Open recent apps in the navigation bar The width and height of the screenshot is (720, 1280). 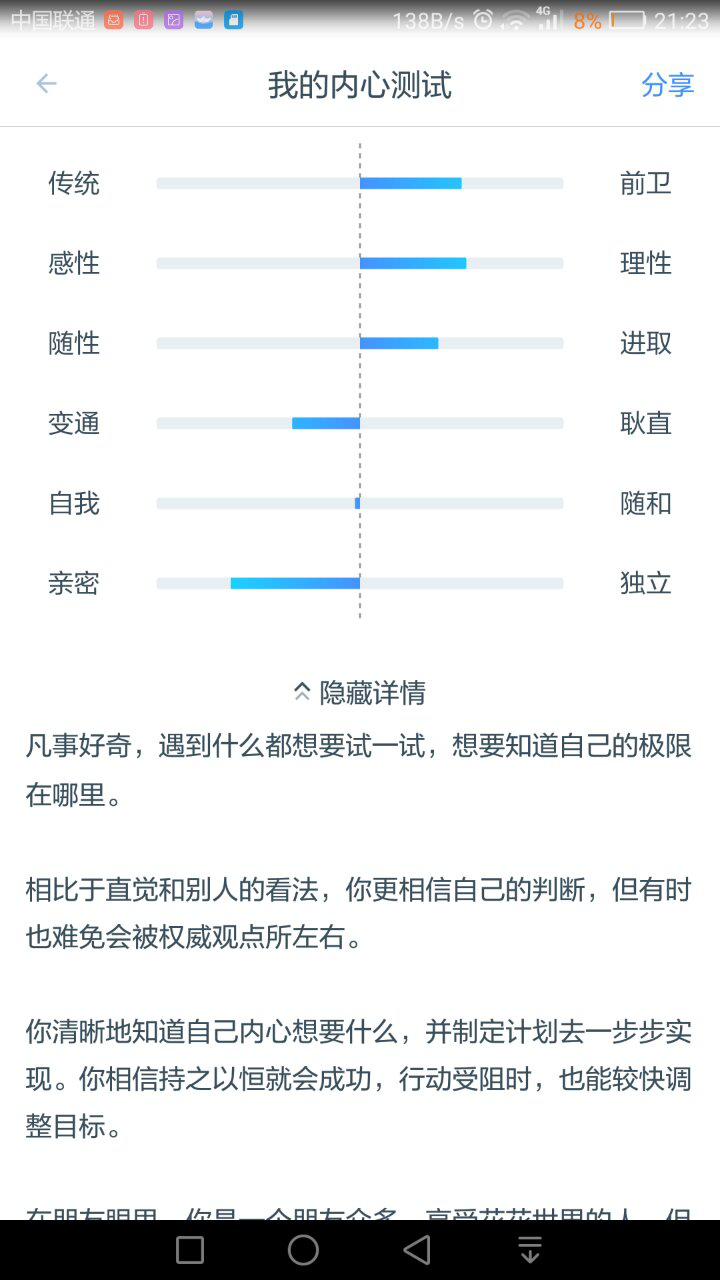pyautogui.click(x=190, y=1249)
